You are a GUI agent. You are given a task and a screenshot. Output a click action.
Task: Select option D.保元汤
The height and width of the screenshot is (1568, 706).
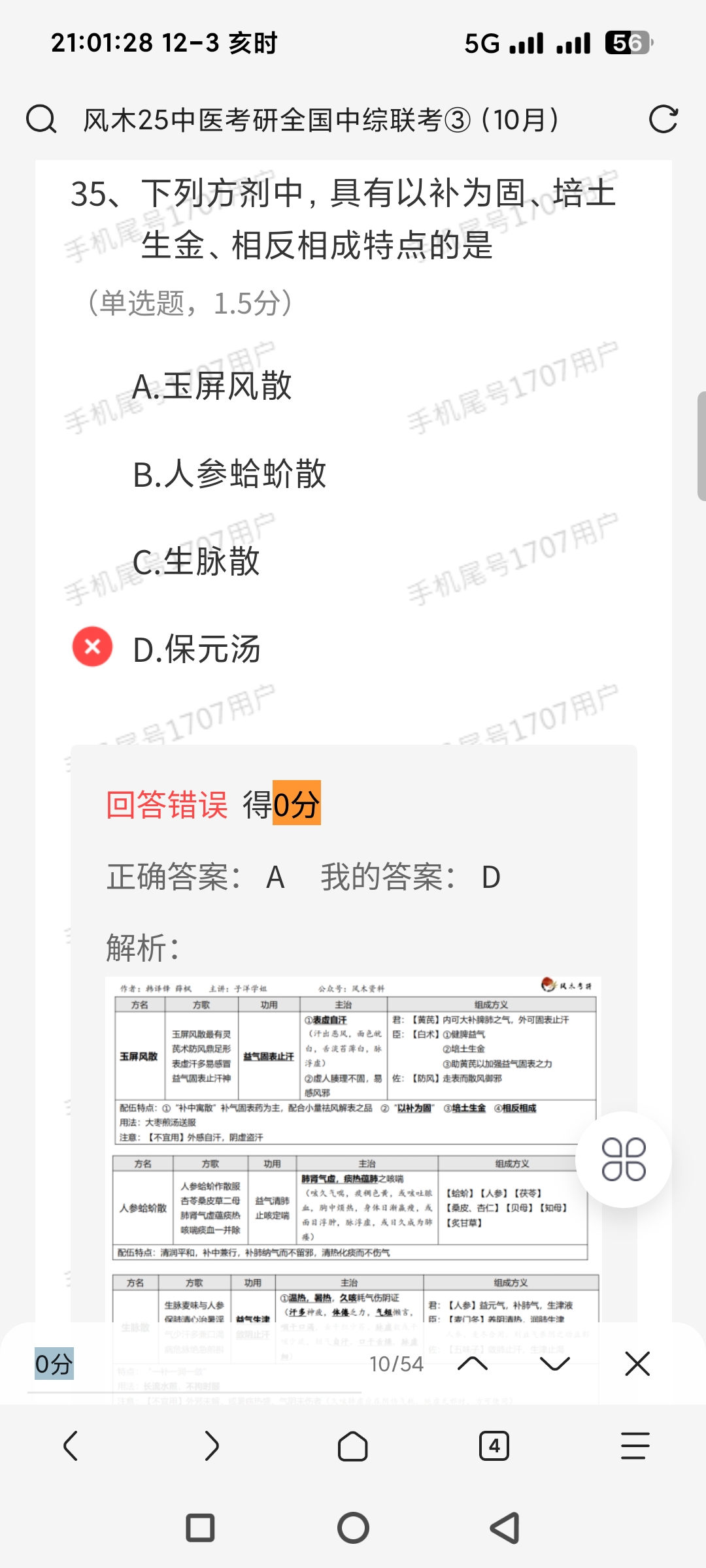[196, 649]
